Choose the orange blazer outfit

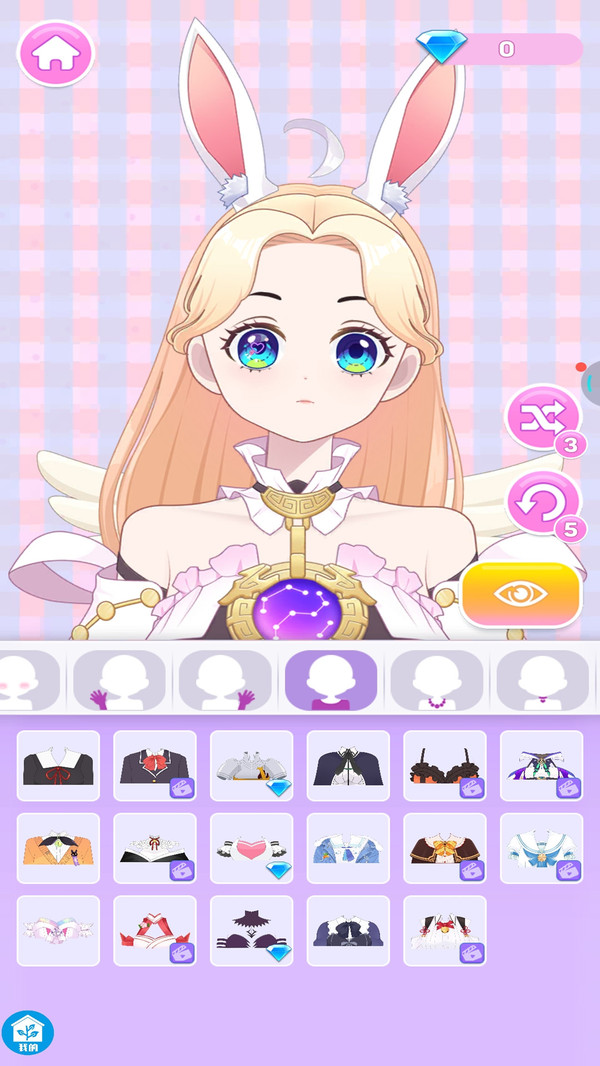click(58, 848)
